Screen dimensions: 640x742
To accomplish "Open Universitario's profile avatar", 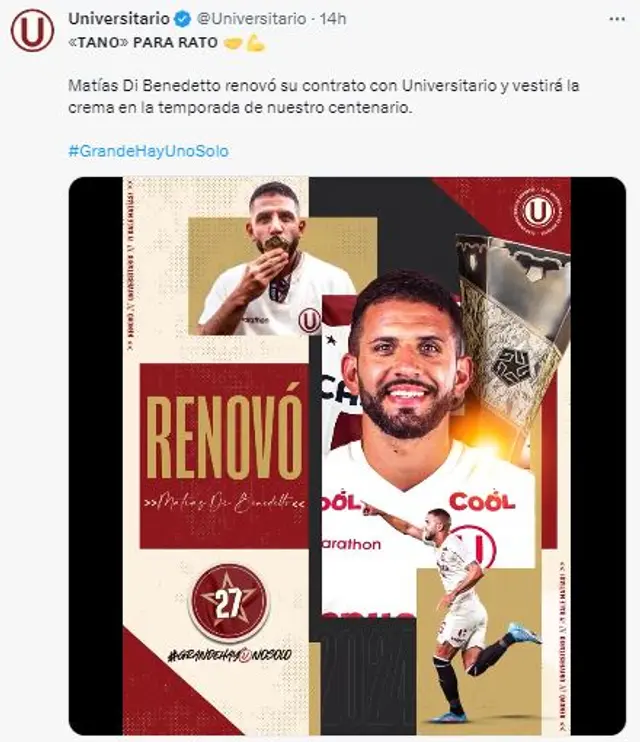I will pyautogui.click(x=32, y=31).
